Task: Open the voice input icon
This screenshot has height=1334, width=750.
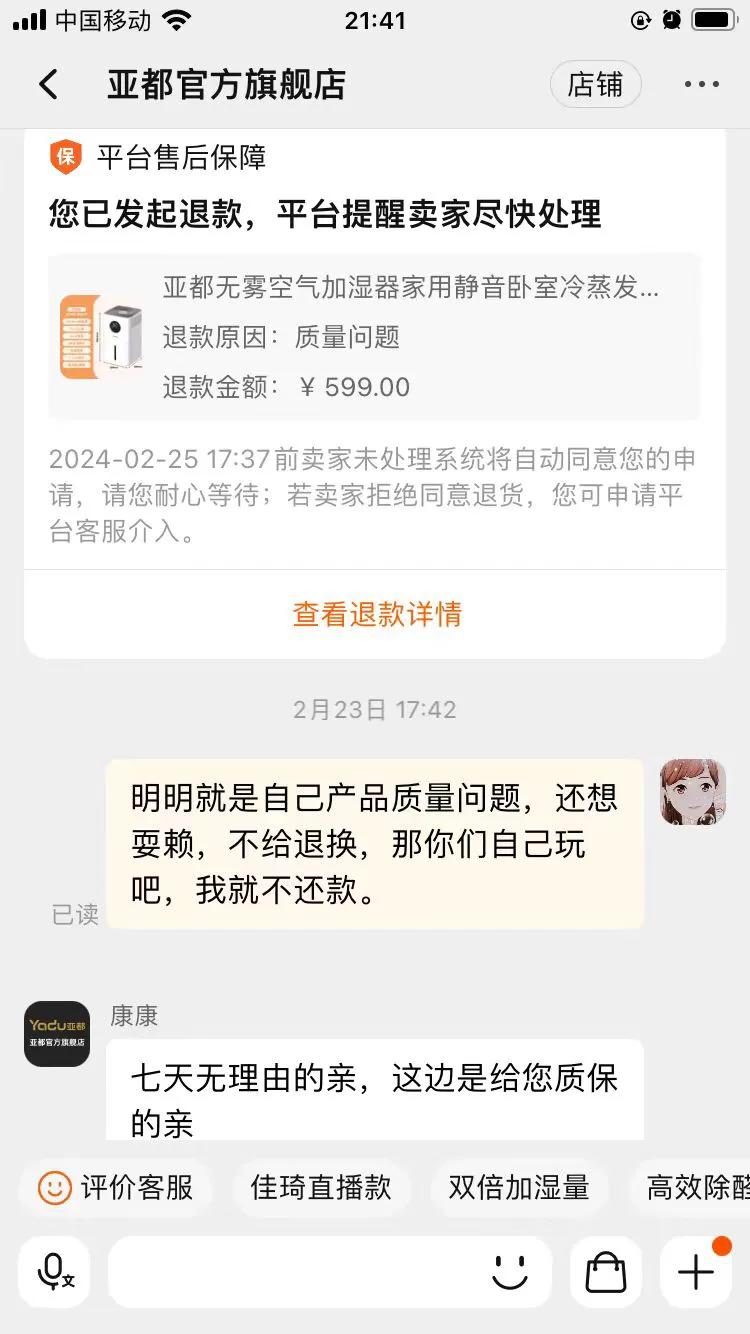Action: click(54, 1271)
